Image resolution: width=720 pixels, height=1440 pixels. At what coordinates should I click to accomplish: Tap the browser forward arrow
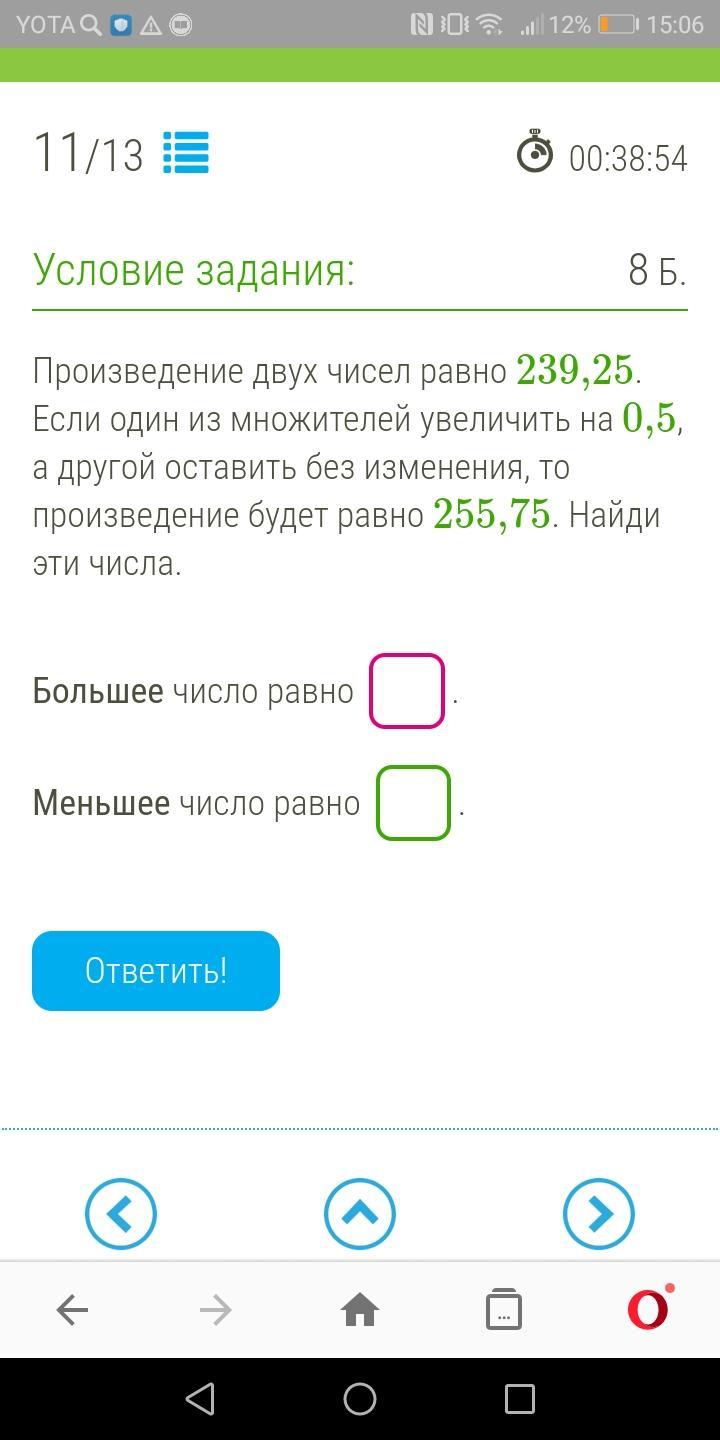216,1310
